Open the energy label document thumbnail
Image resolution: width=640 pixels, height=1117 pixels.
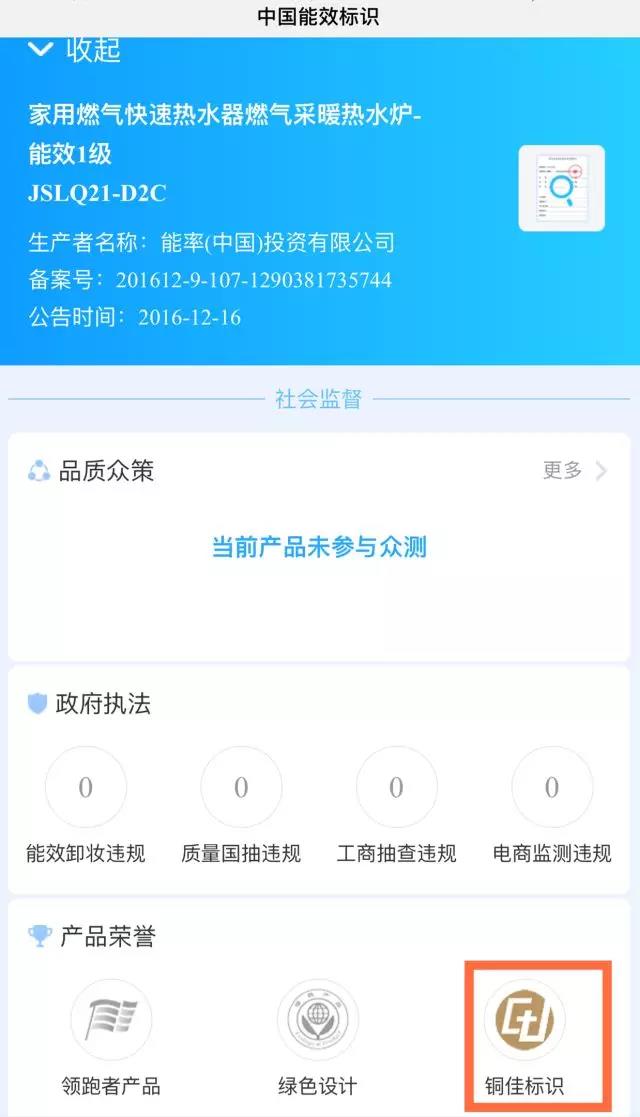click(x=562, y=188)
